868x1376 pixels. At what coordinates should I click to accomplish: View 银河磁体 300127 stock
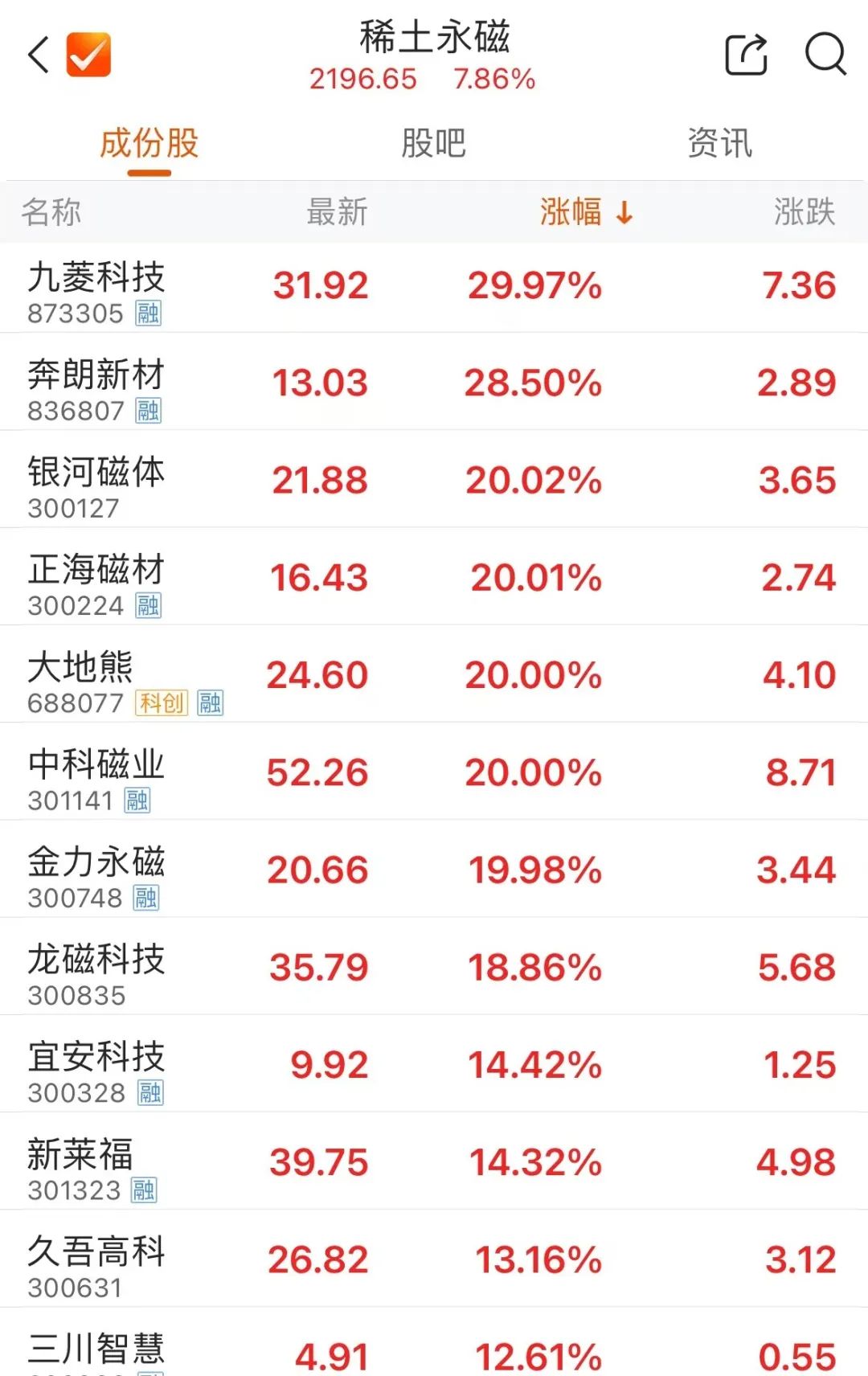[96, 482]
